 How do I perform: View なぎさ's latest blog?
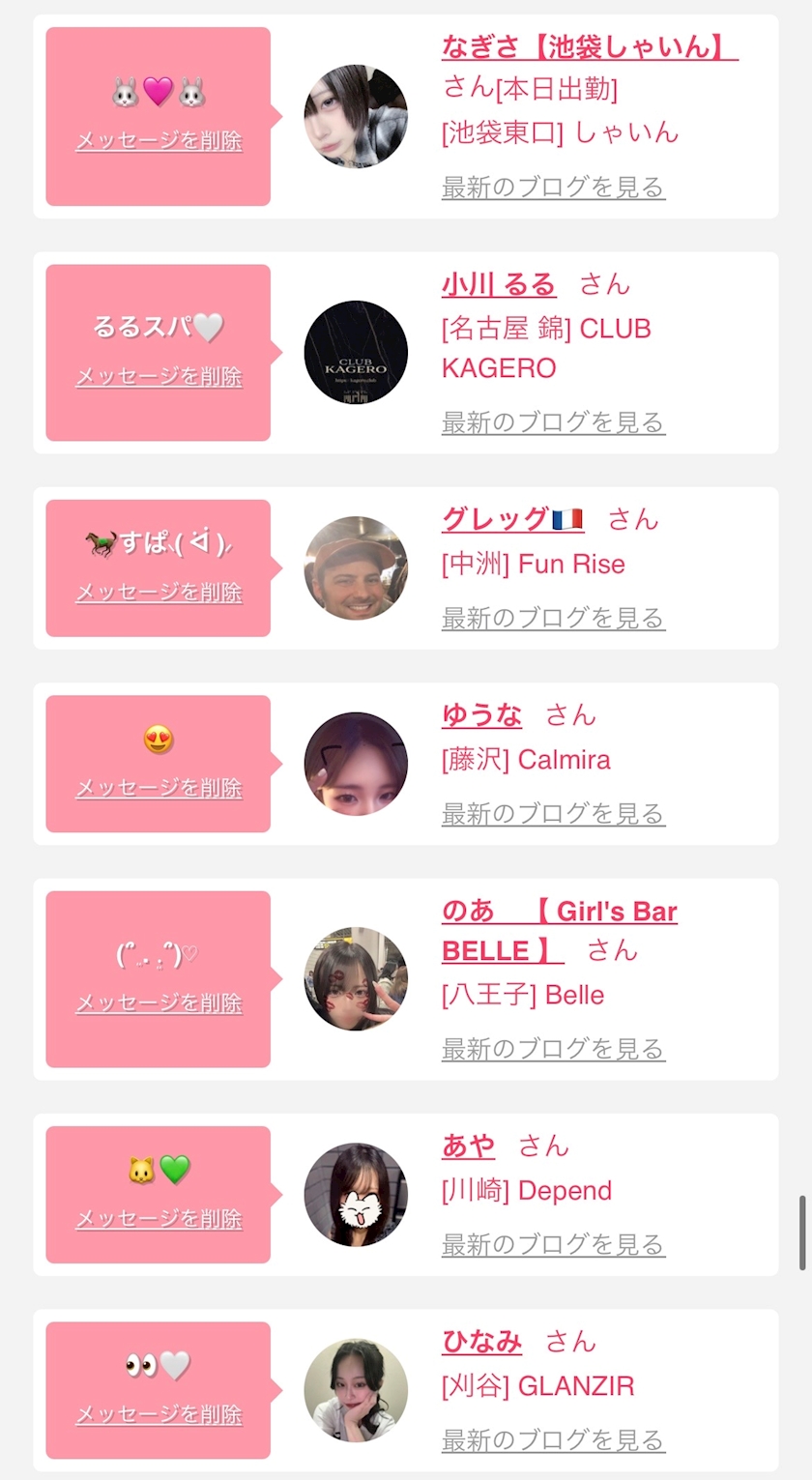click(x=553, y=187)
